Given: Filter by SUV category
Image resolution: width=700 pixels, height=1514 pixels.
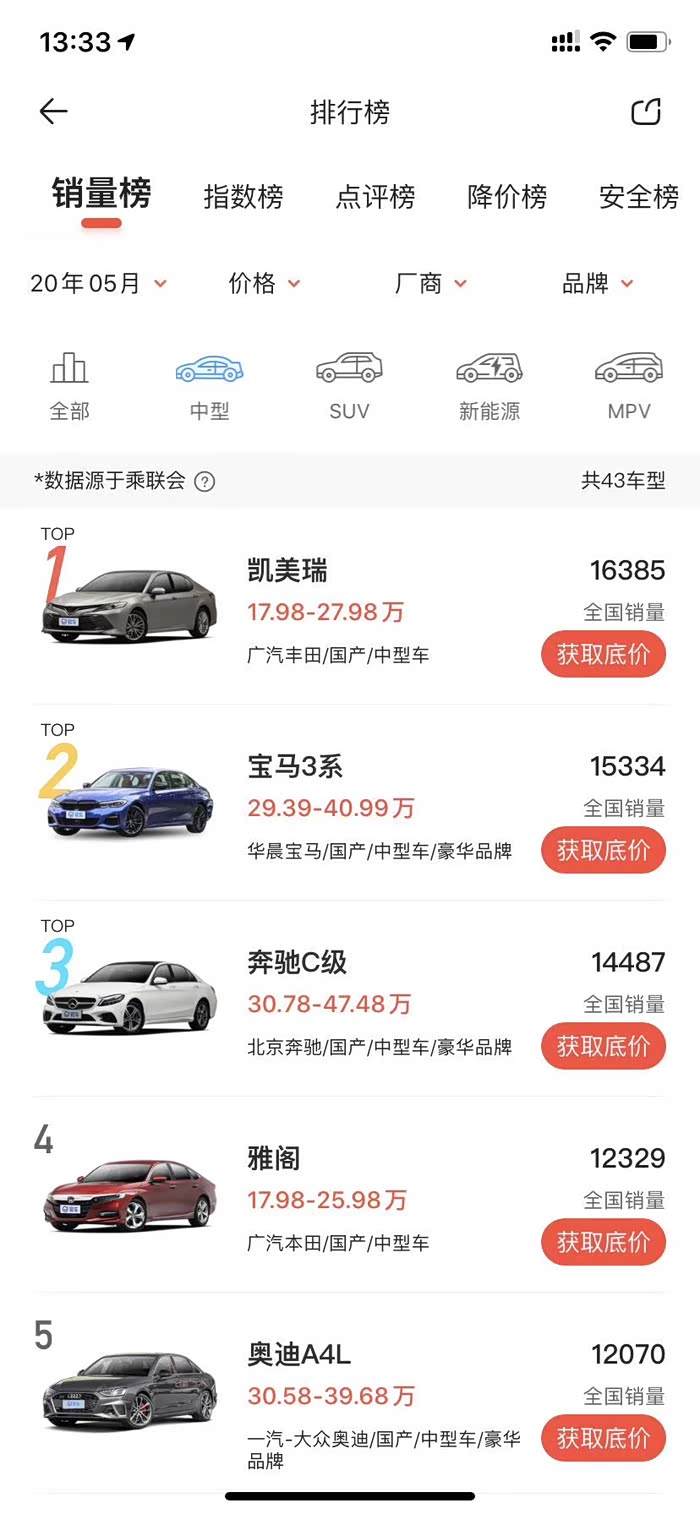Looking at the screenshot, I should [349, 385].
